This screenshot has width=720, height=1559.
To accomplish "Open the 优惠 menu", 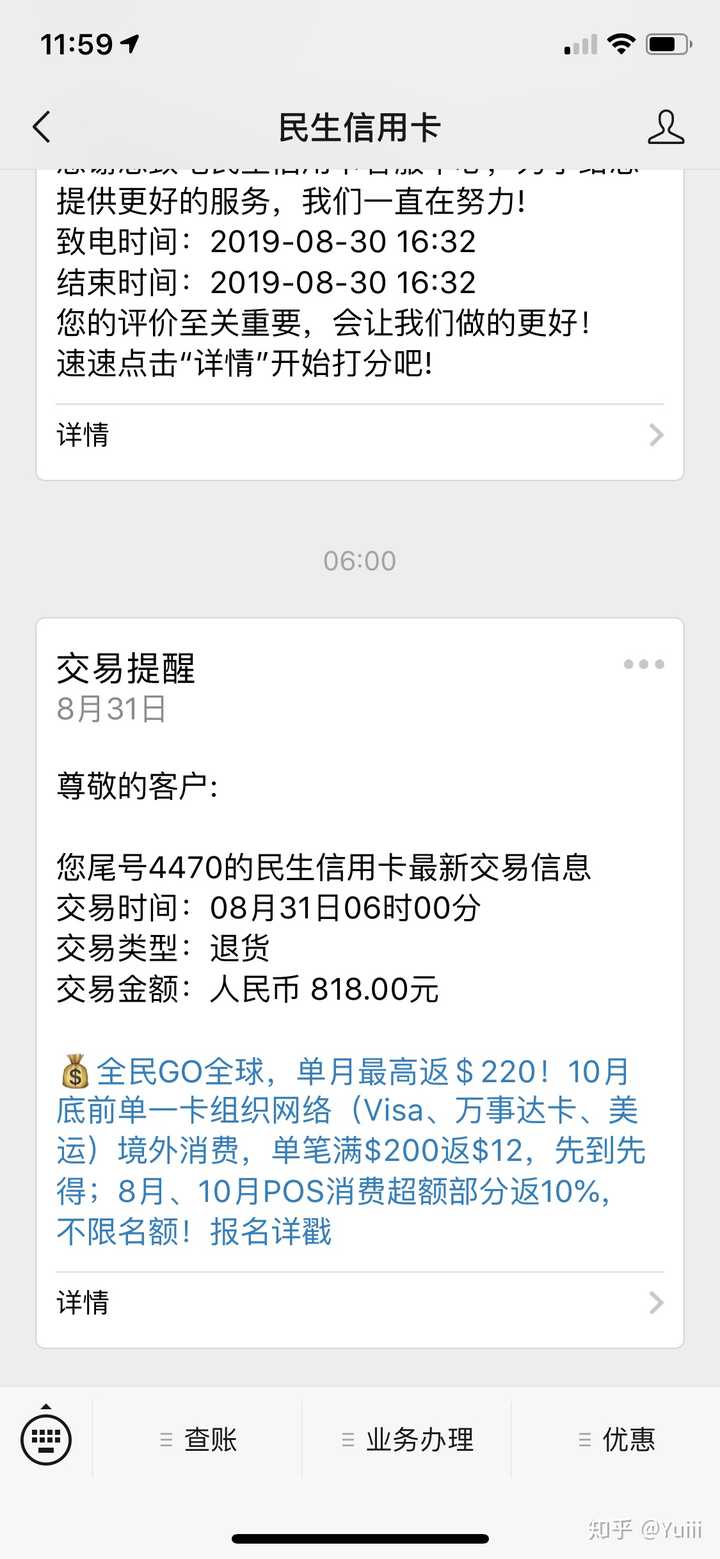I will [x=629, y=1438].
